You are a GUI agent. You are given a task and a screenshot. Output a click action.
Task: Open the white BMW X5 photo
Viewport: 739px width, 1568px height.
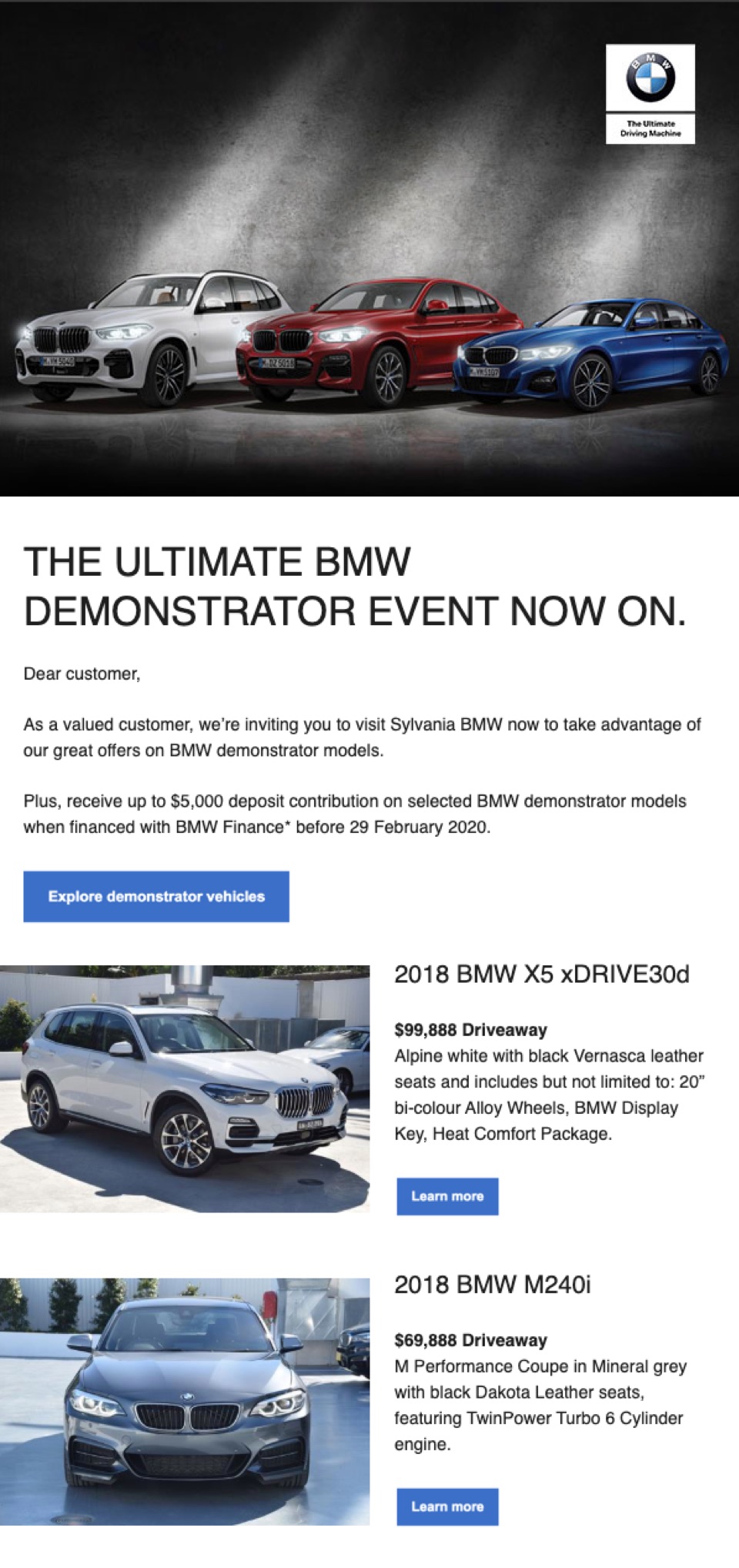tap(185, 1089)
